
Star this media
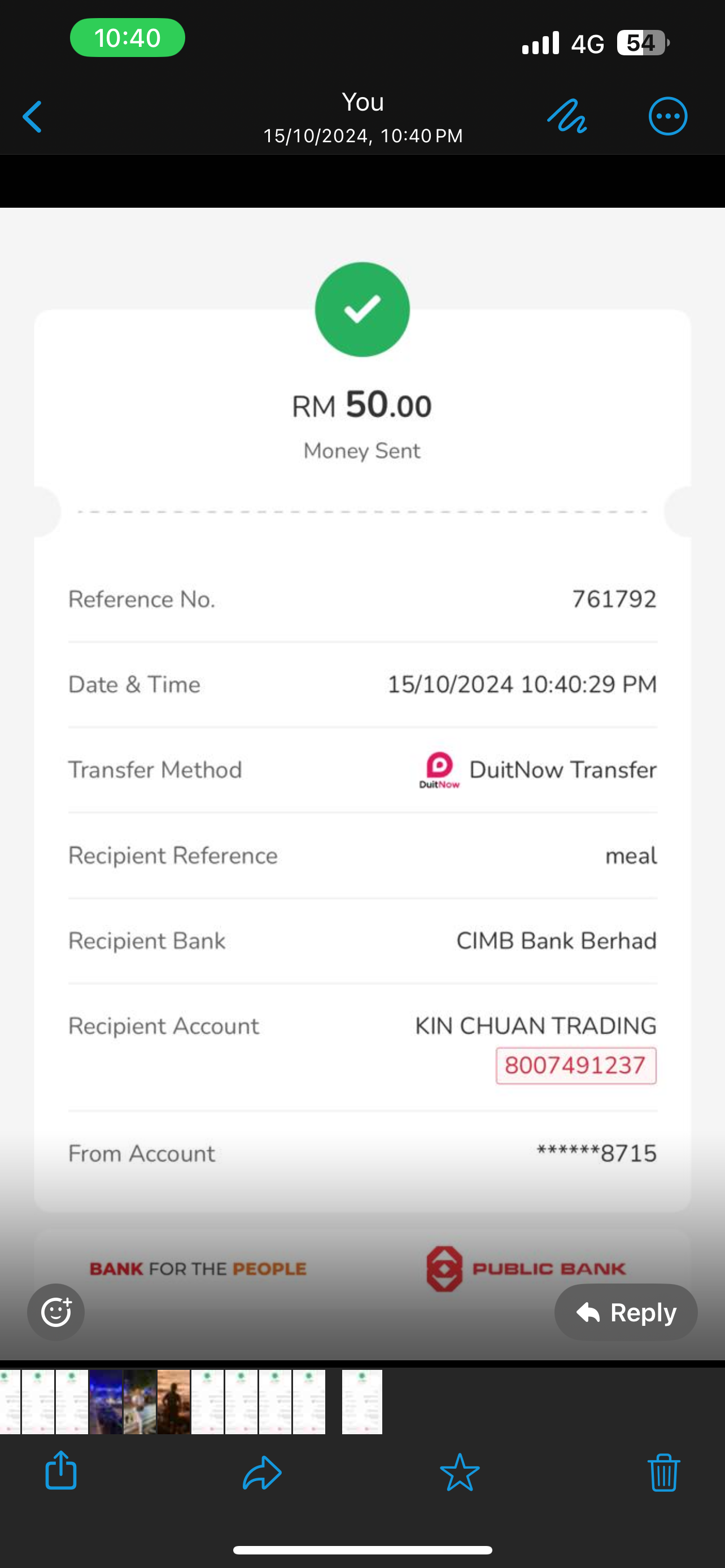click(x=460, y=1472)
